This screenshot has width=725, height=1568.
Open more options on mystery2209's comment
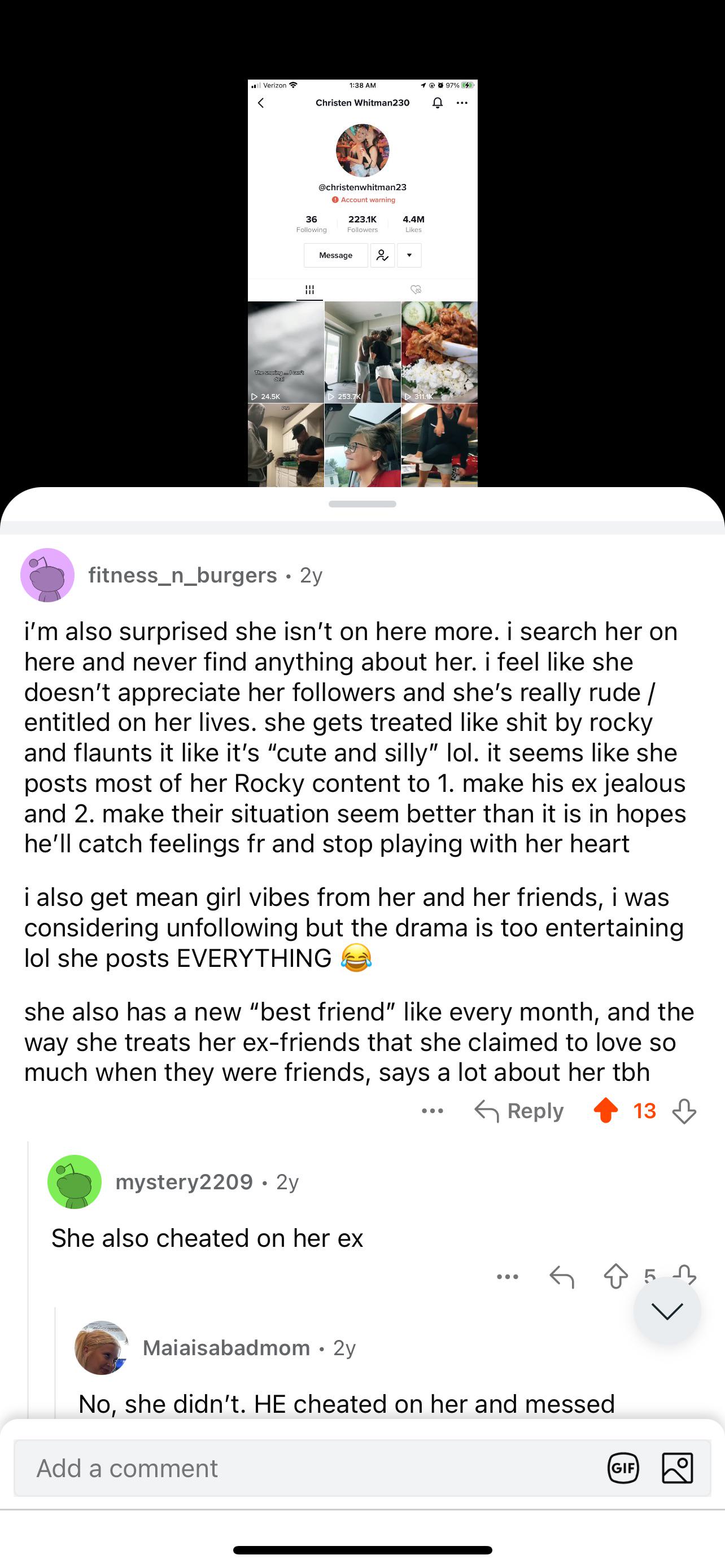(508, 1276)
